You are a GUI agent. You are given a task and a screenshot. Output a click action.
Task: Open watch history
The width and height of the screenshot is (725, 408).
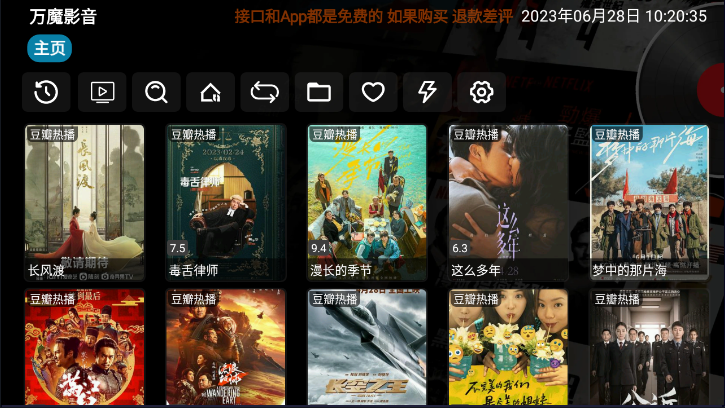pos(47,92)
